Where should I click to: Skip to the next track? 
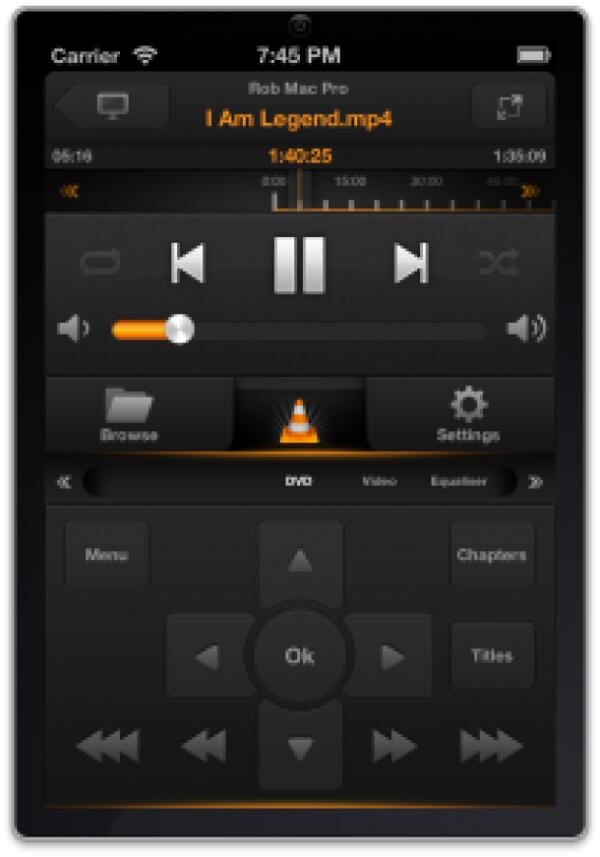click(410, 264)
